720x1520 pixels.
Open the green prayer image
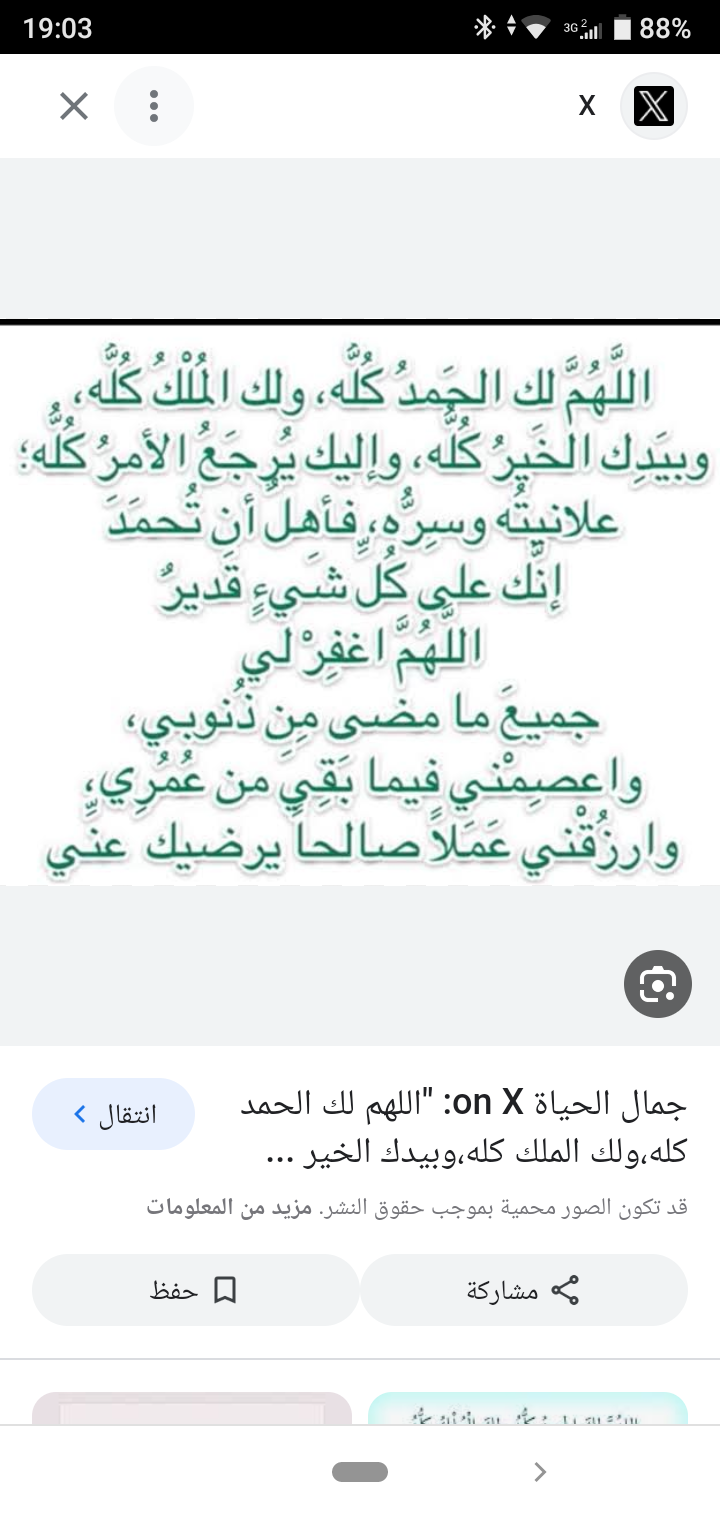click(360, 604)
